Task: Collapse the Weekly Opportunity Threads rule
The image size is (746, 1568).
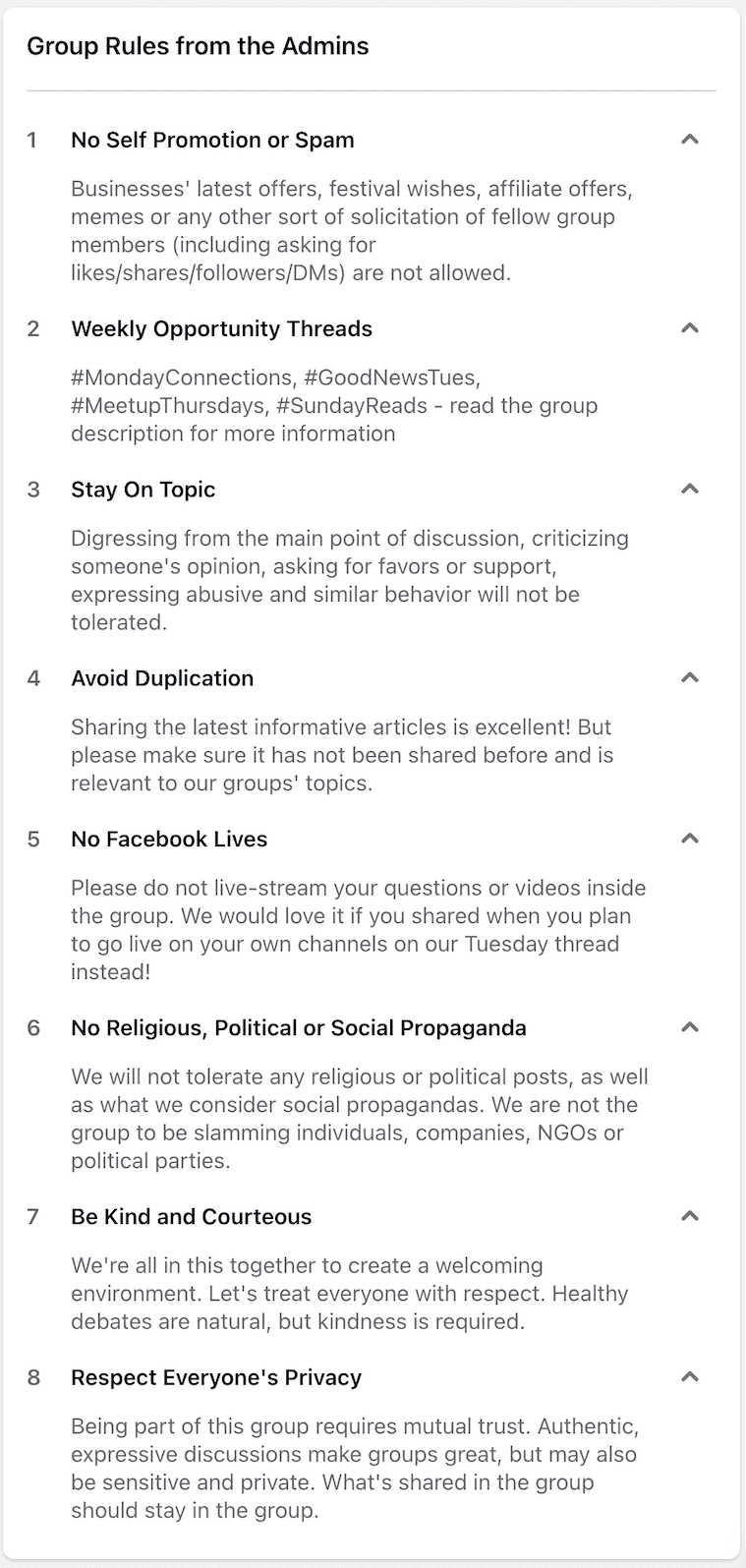Action: (x=690, y=328)
